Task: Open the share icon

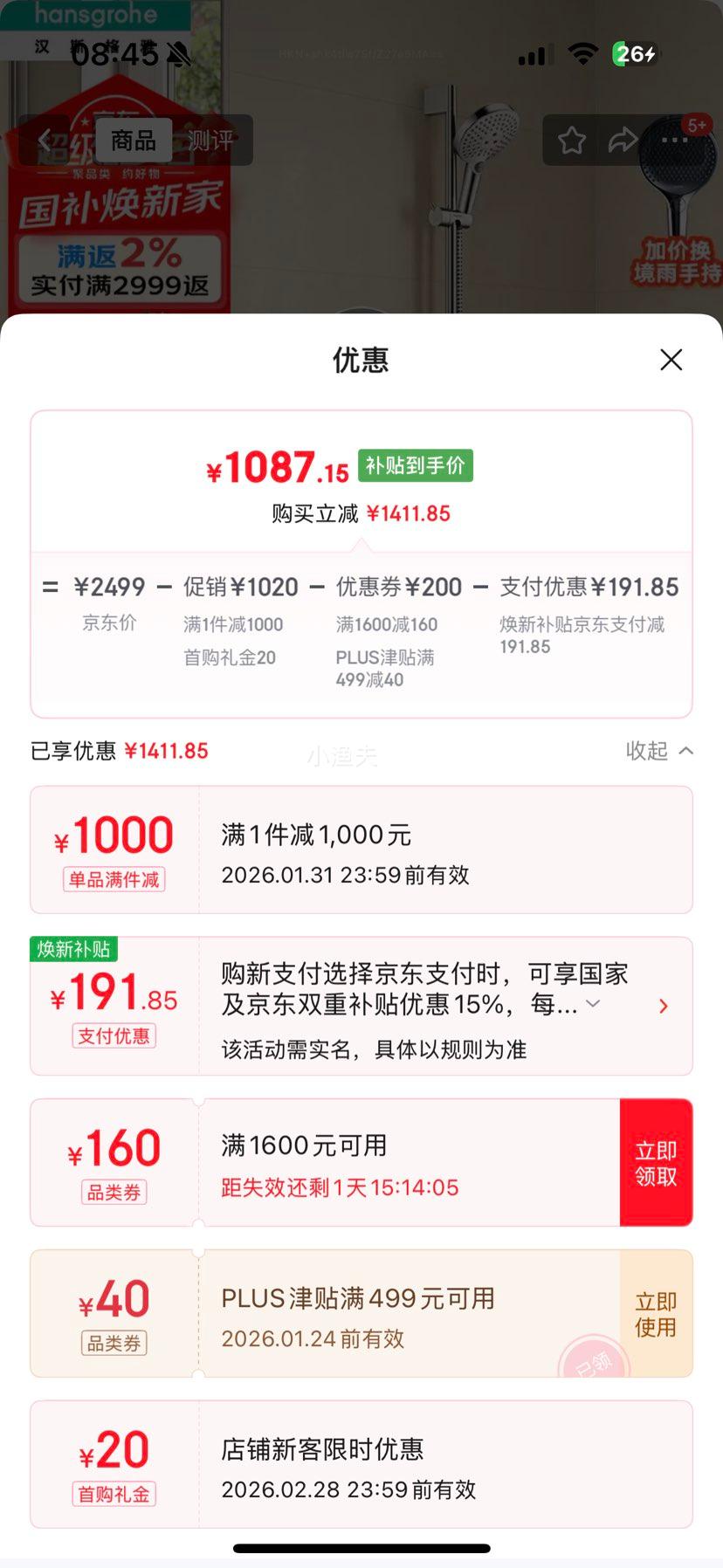Action: click(x=623, y=140)
